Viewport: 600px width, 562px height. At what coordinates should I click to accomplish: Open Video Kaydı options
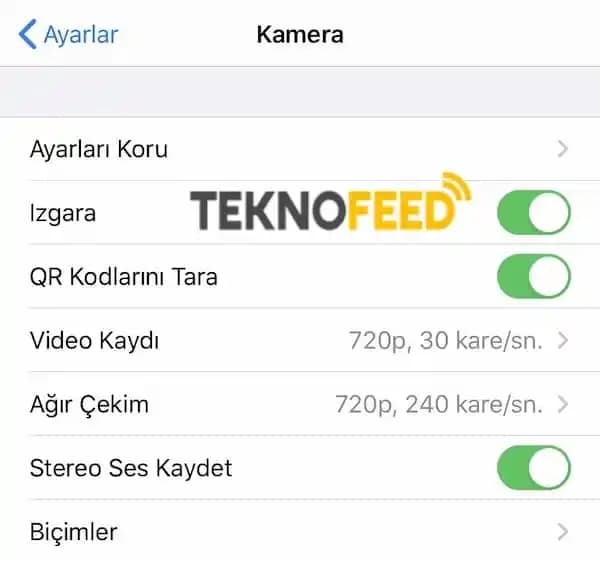coord(300,341)
